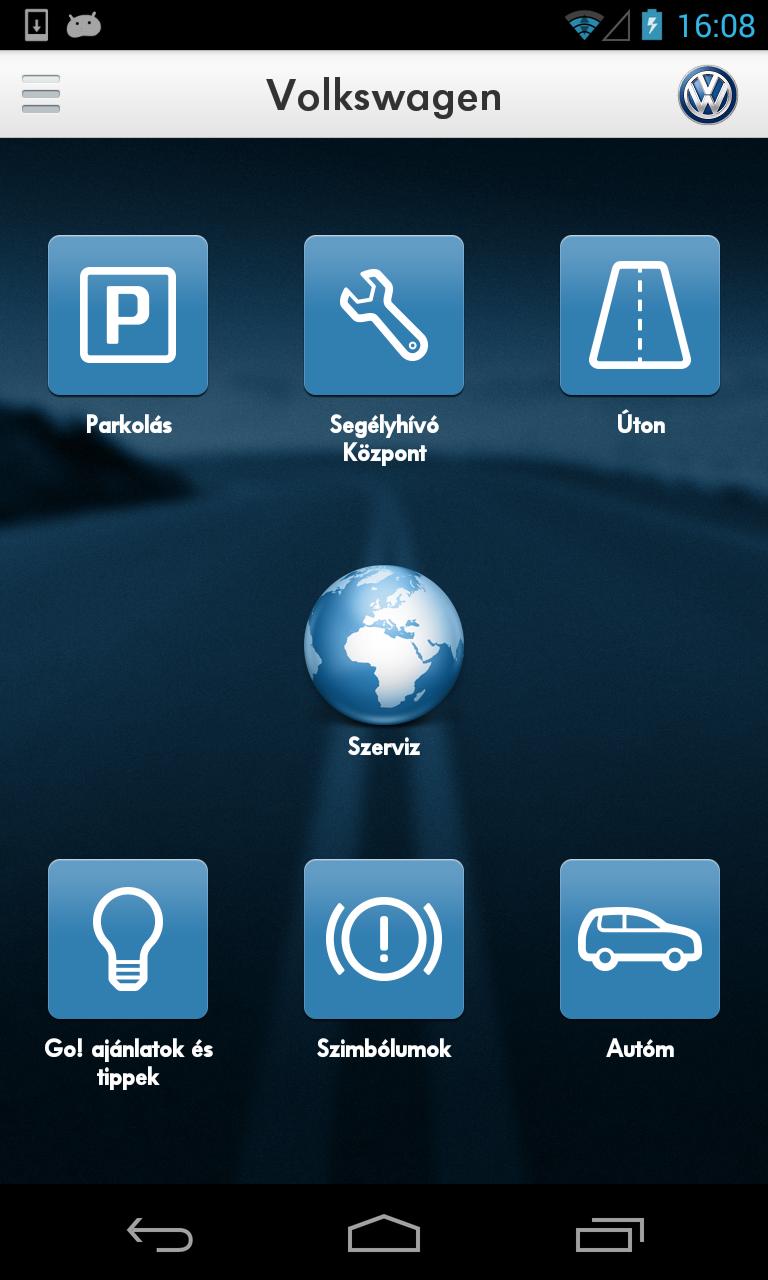Open Go! ajánlatok és tippek
This screenshot has height=1280, width=768.
coord(127,938)
